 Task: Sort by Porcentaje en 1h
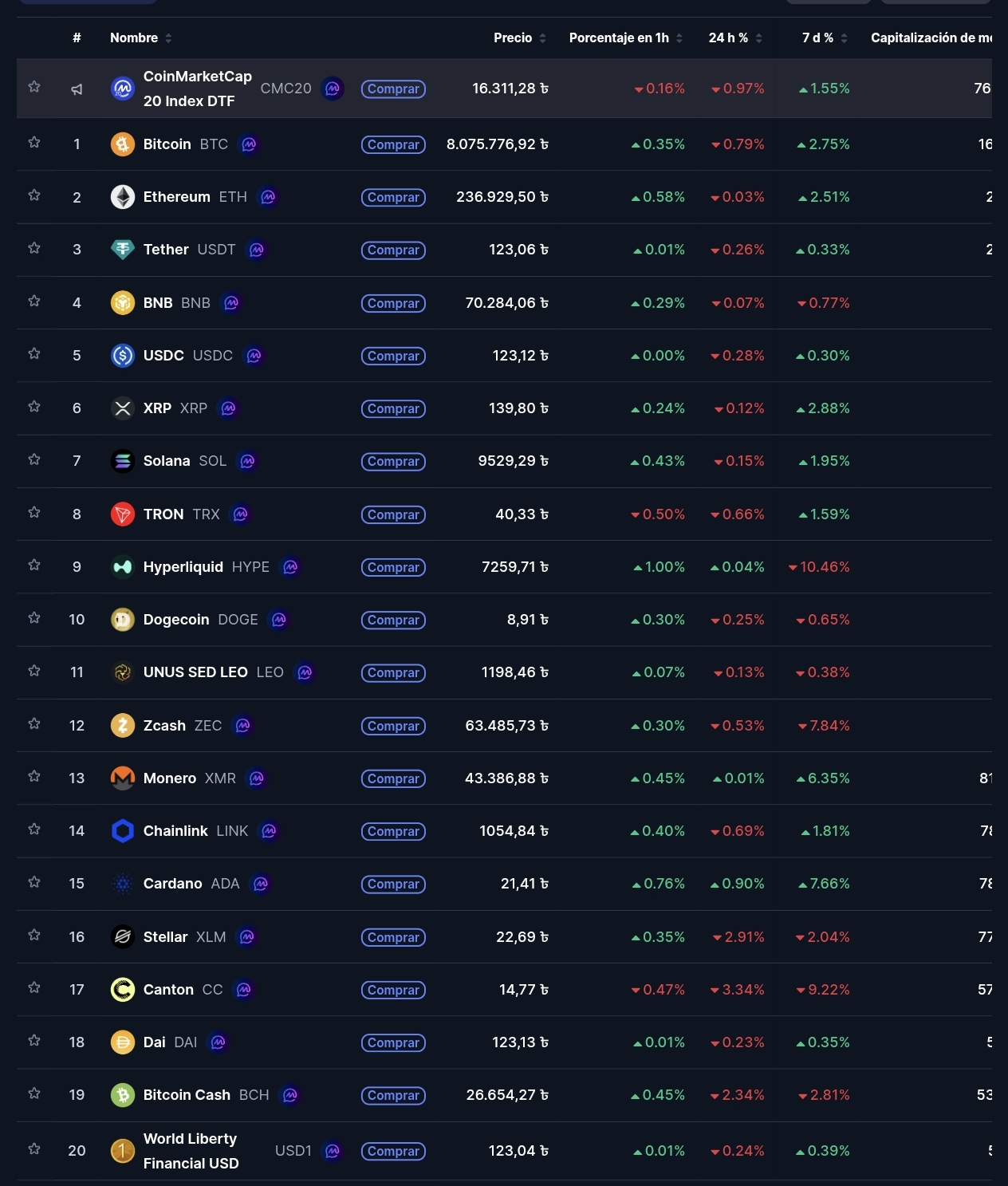(x=626, y=37)
